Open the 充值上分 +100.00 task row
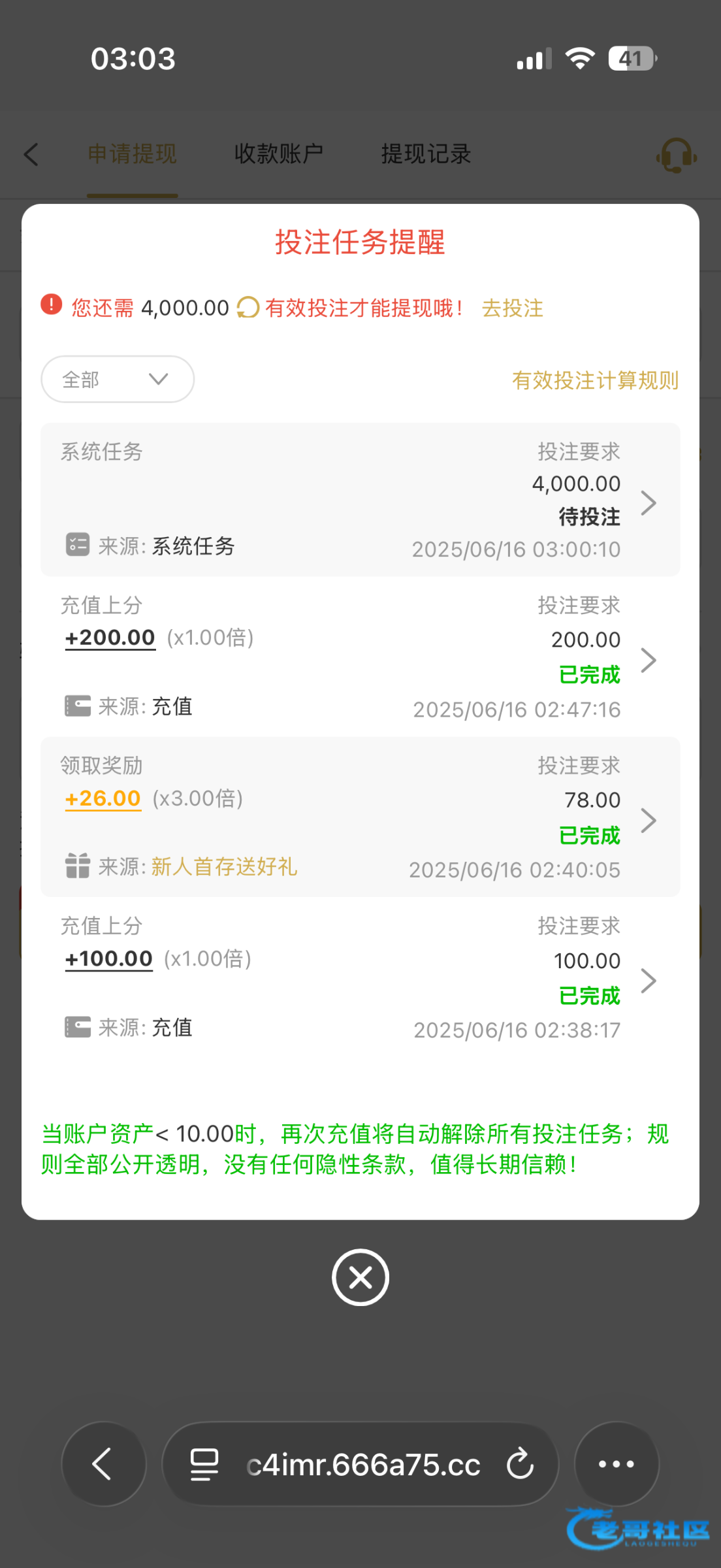 [360, 977]
